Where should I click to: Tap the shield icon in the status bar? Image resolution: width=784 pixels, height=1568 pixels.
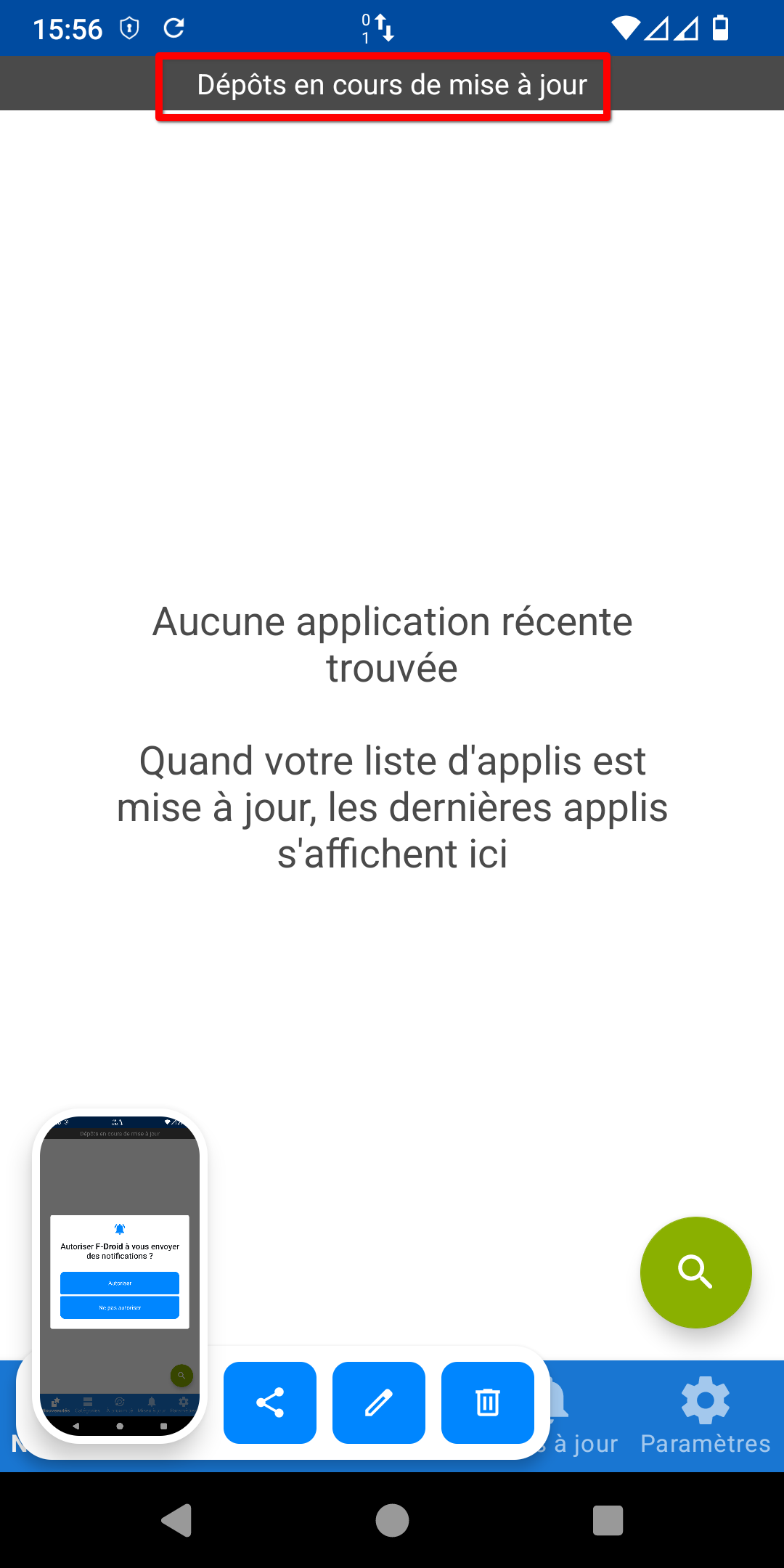tap(129, 28)
